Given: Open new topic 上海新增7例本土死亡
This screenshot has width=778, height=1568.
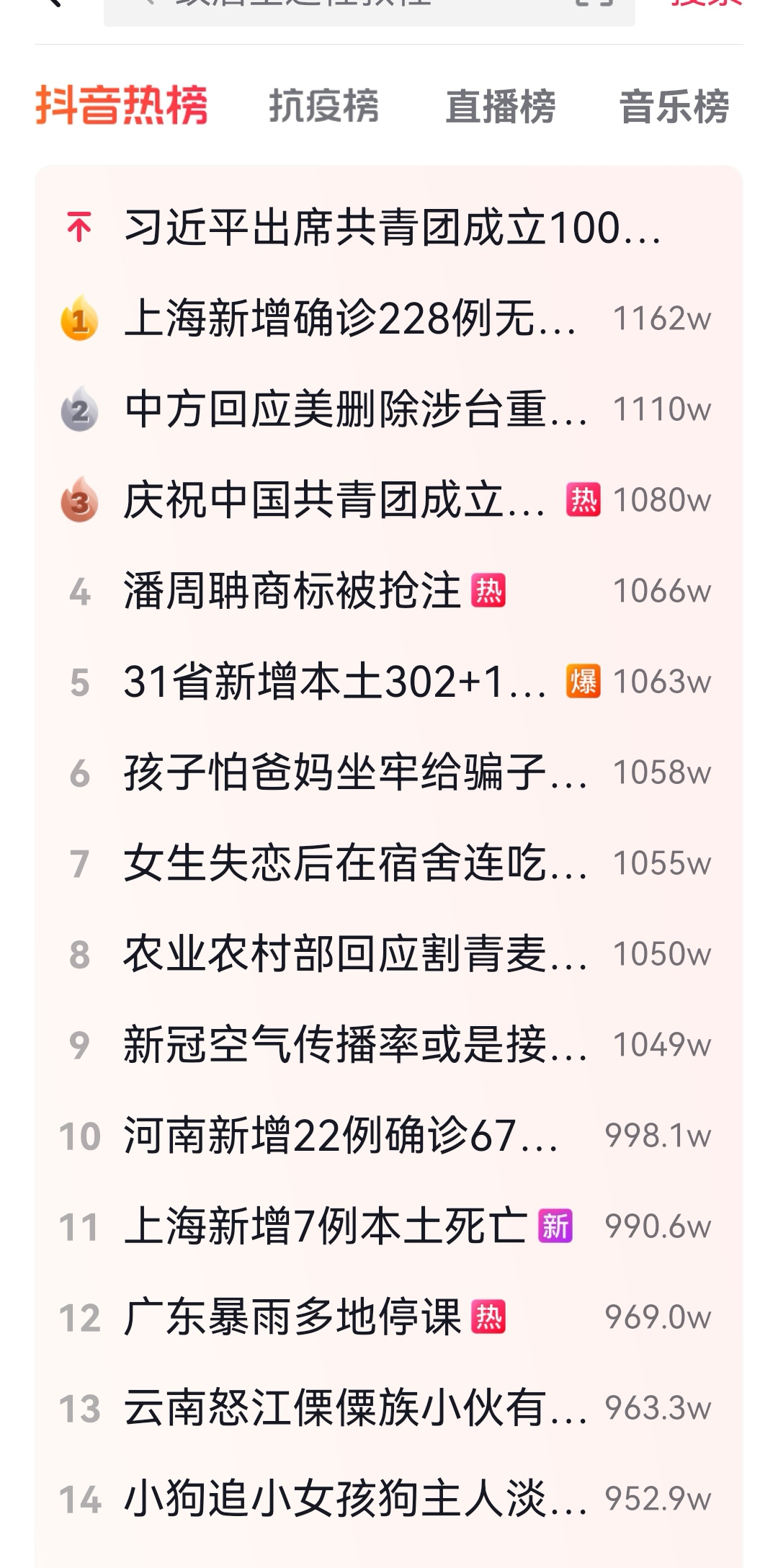Looking at the screenshot, I should pos(326,1226).
